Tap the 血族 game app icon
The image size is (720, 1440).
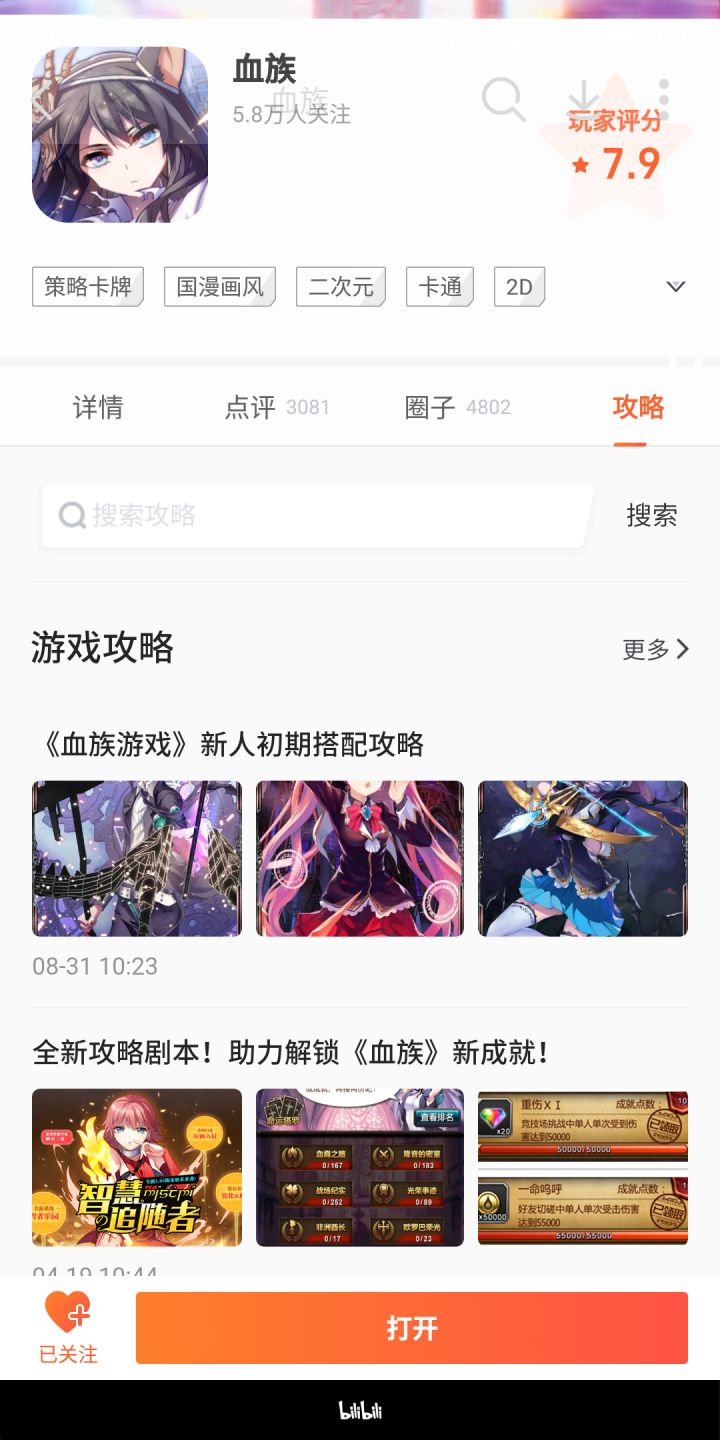pos(118,133)
